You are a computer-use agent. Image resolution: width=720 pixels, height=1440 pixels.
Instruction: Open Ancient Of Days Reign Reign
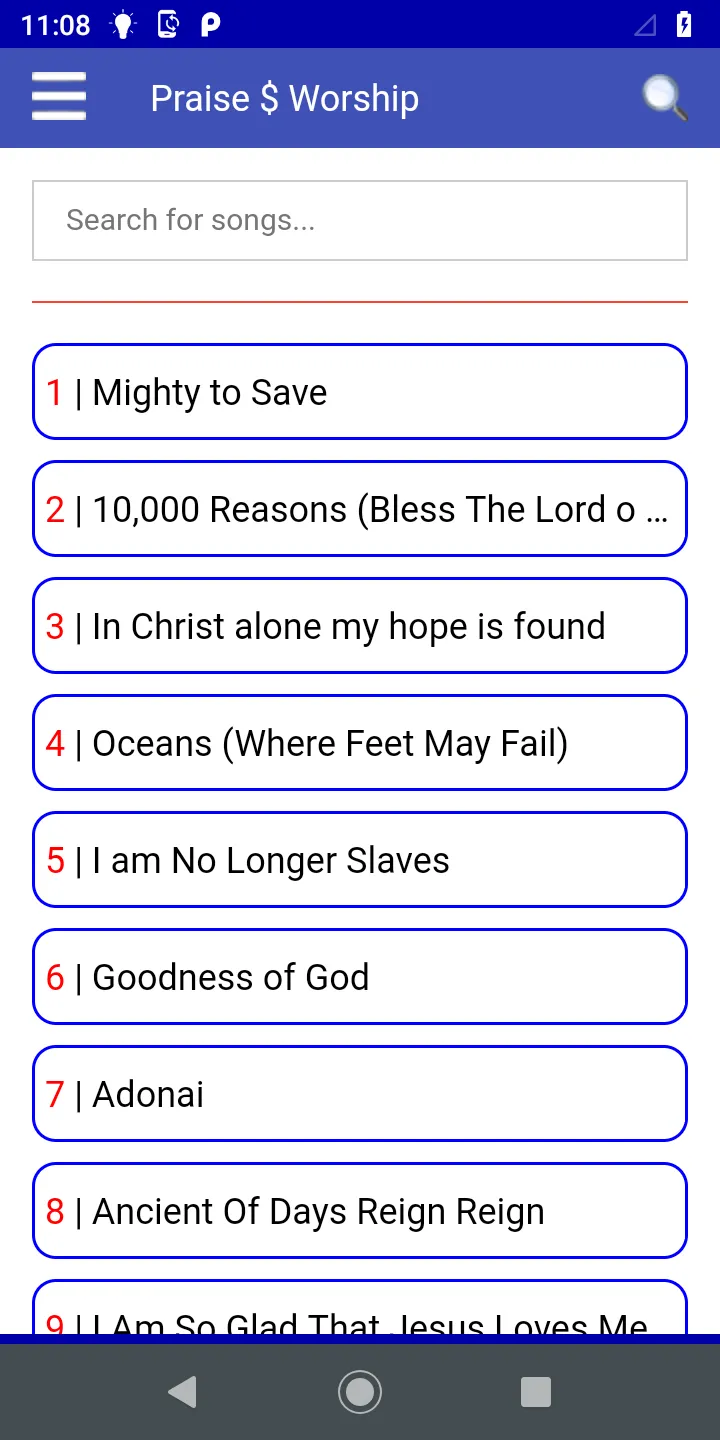[360, 1211]
